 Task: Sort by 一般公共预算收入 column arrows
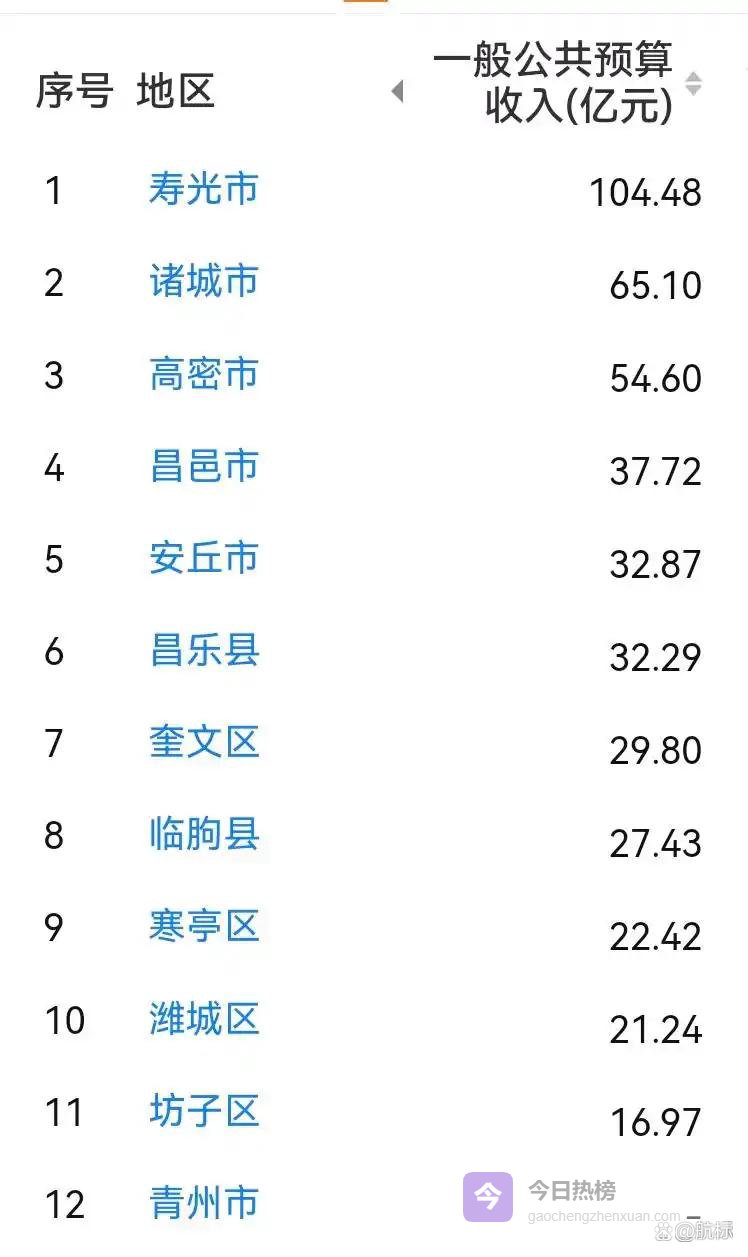693,84
